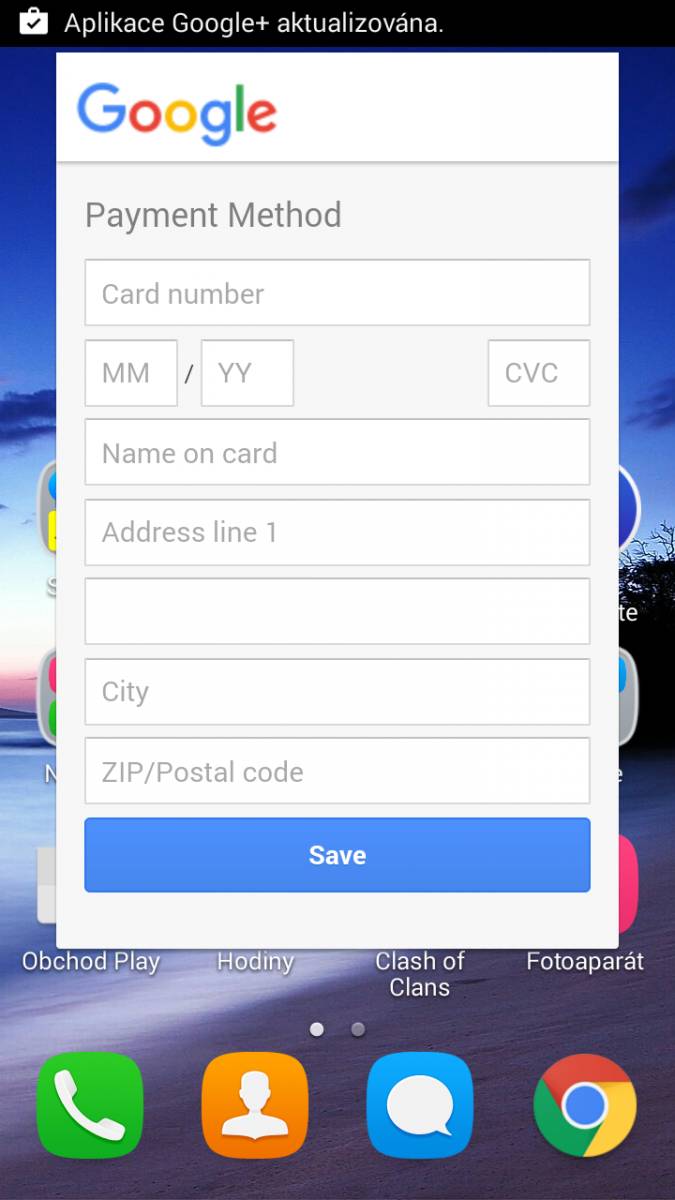Tap the Name on card field
This screenshot has width=675, height=1200.
tap(337, 452)
